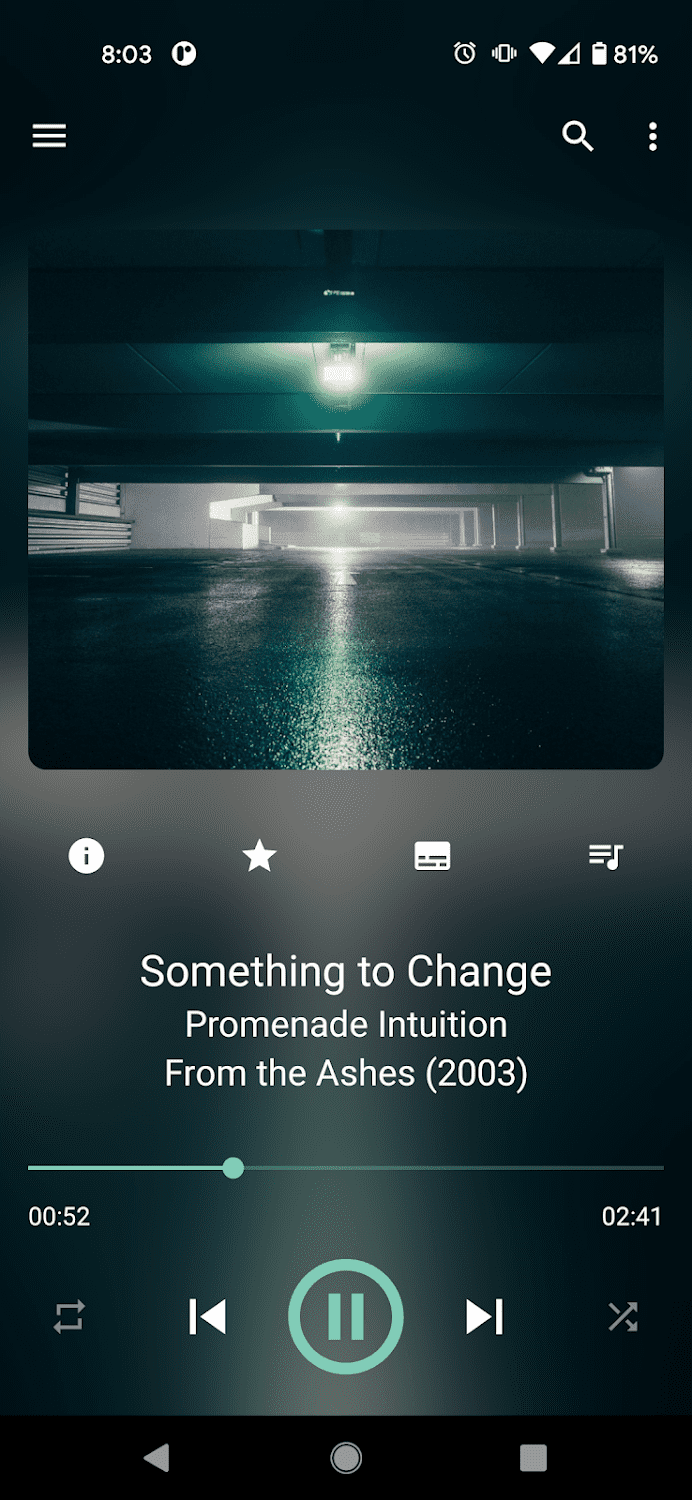The width and height of the screenshot is (692, 1500).
Task: Open the play queue list
Action: tap(605, 856)
